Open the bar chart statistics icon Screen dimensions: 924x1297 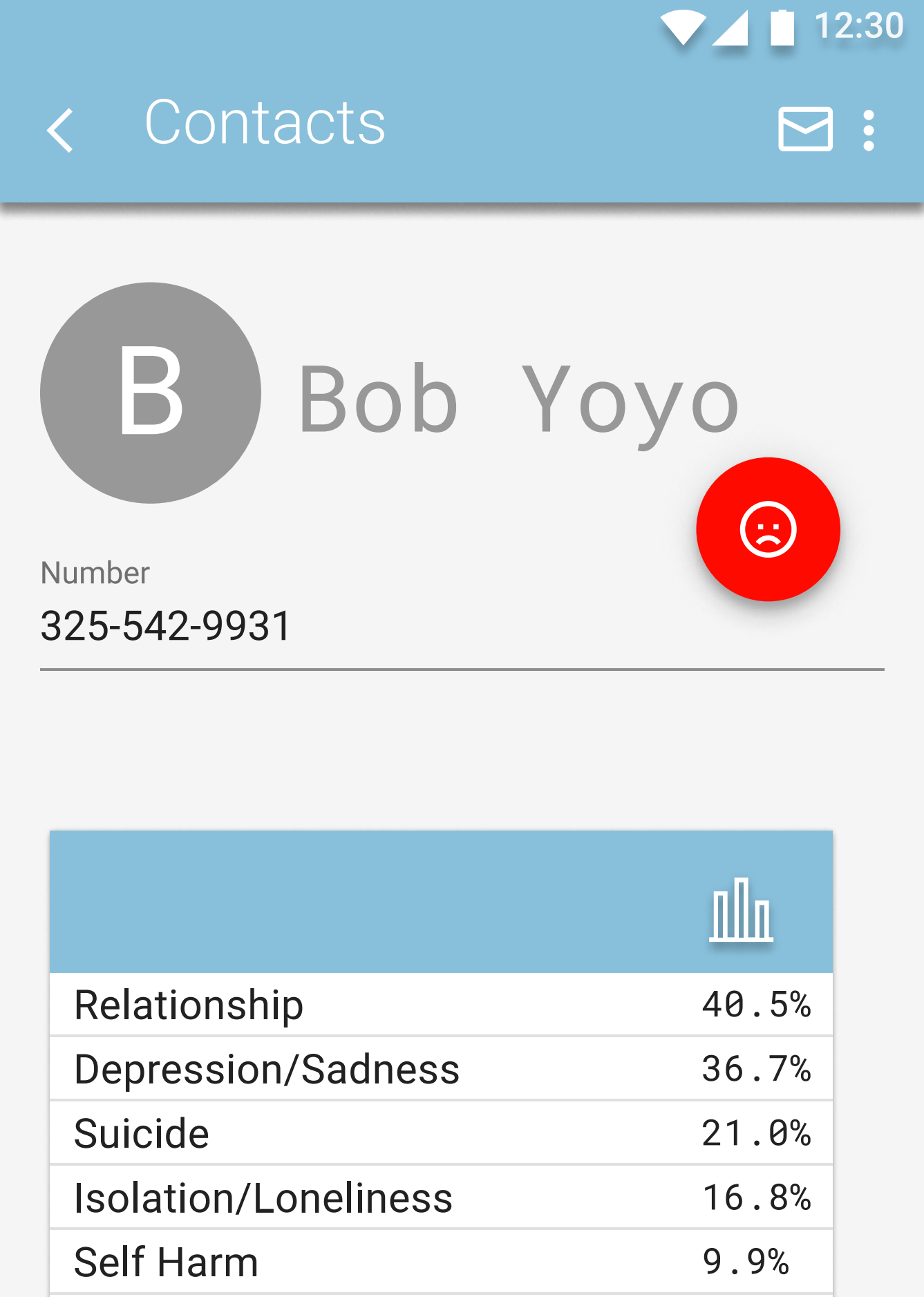point(741,909)
